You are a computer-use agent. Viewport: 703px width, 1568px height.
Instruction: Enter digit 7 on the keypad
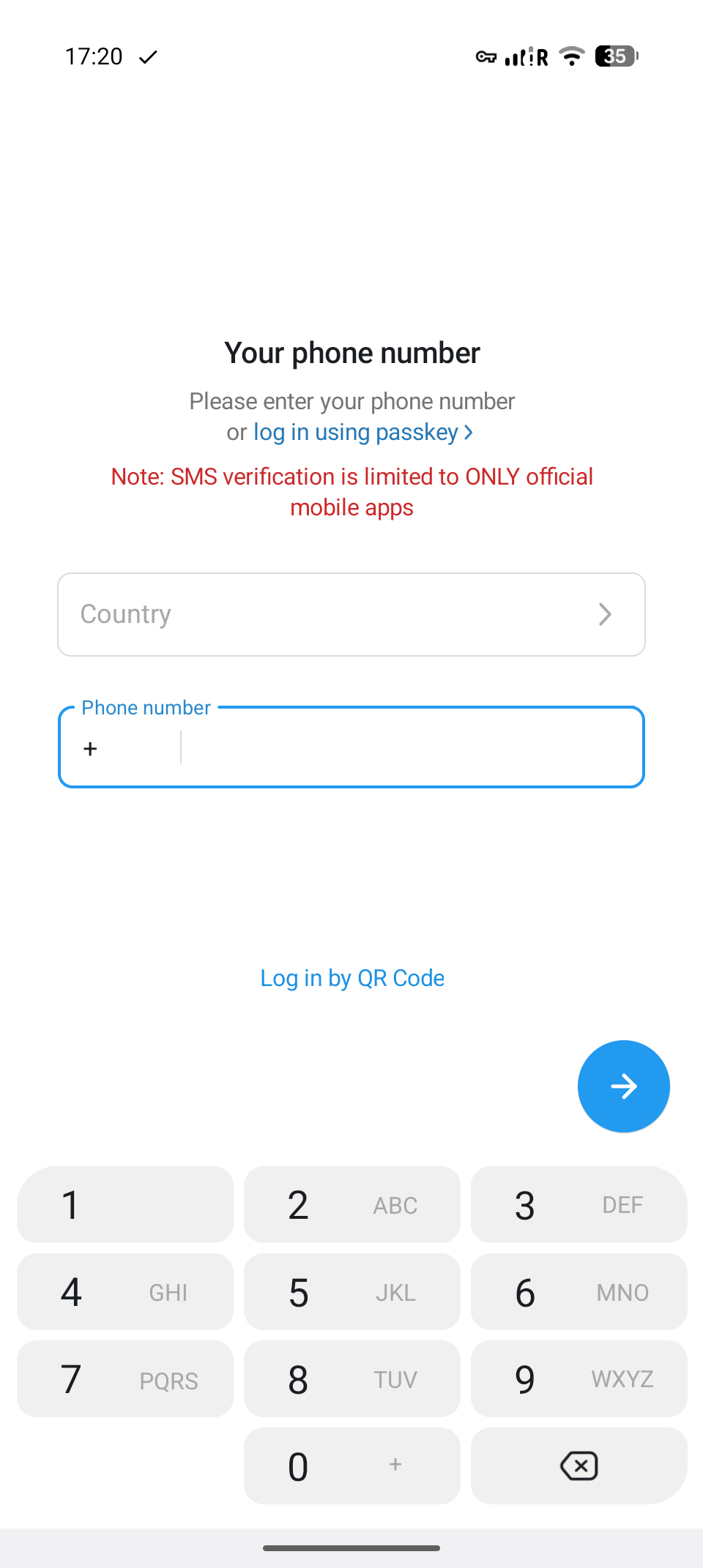pos(125,1379)
